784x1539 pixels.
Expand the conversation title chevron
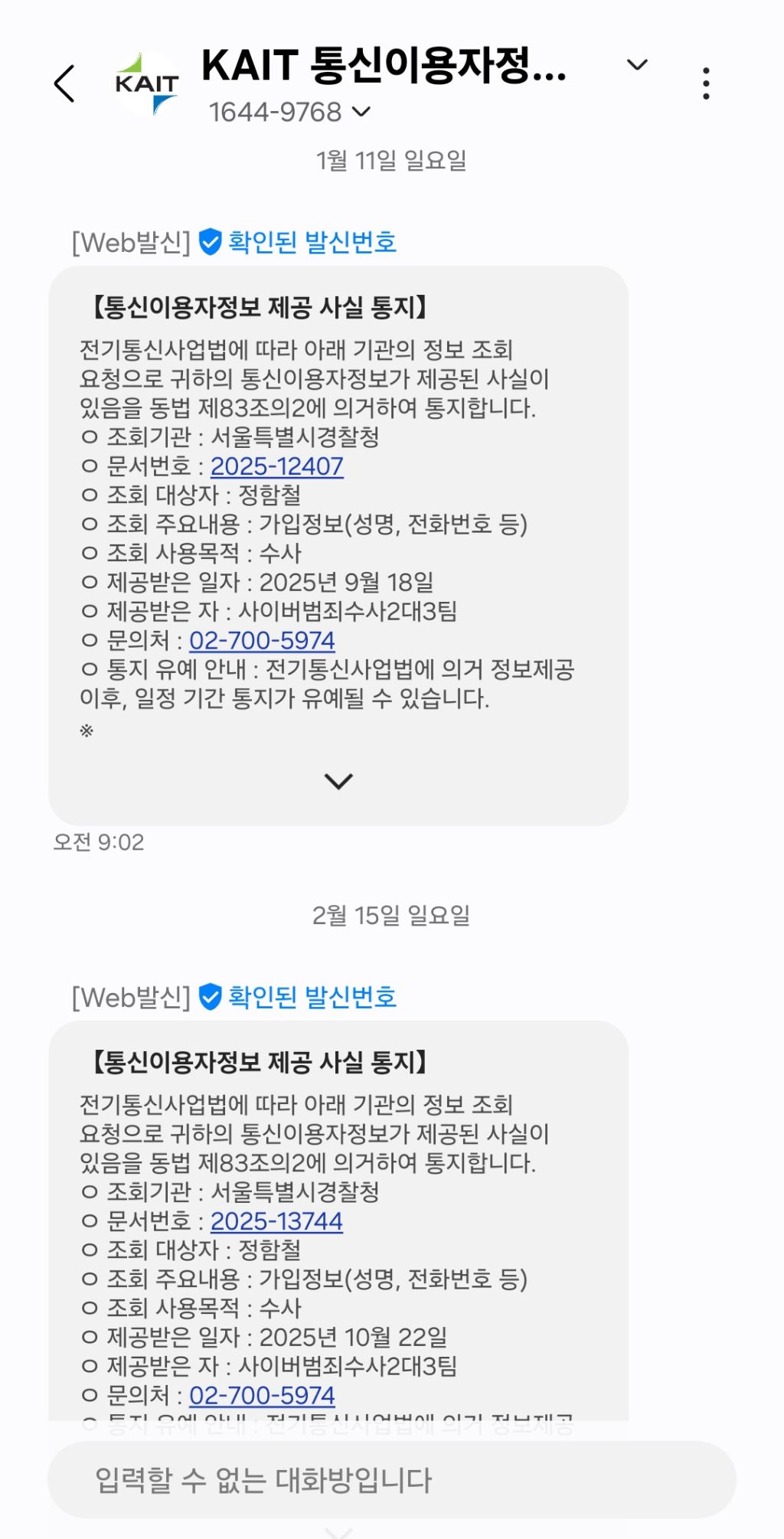click(x=637, y=65)
